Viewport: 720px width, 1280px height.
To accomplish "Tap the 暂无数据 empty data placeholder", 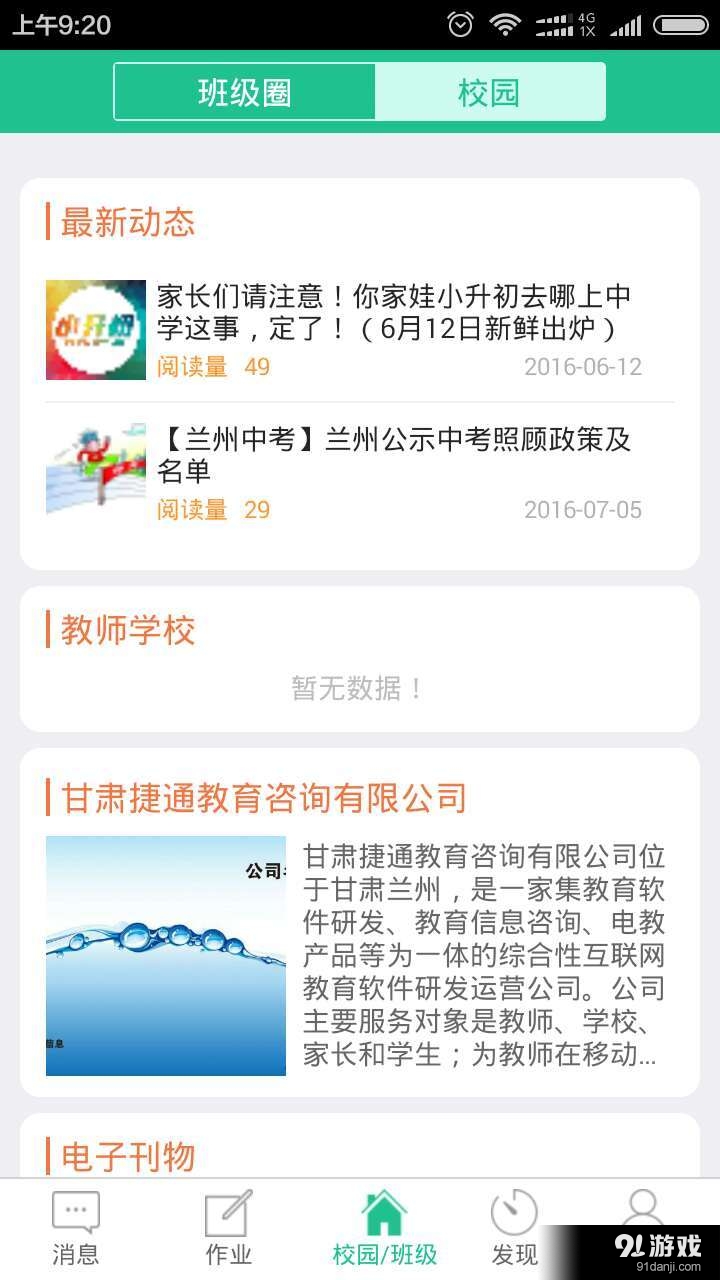I will click(x=360, y=688).
